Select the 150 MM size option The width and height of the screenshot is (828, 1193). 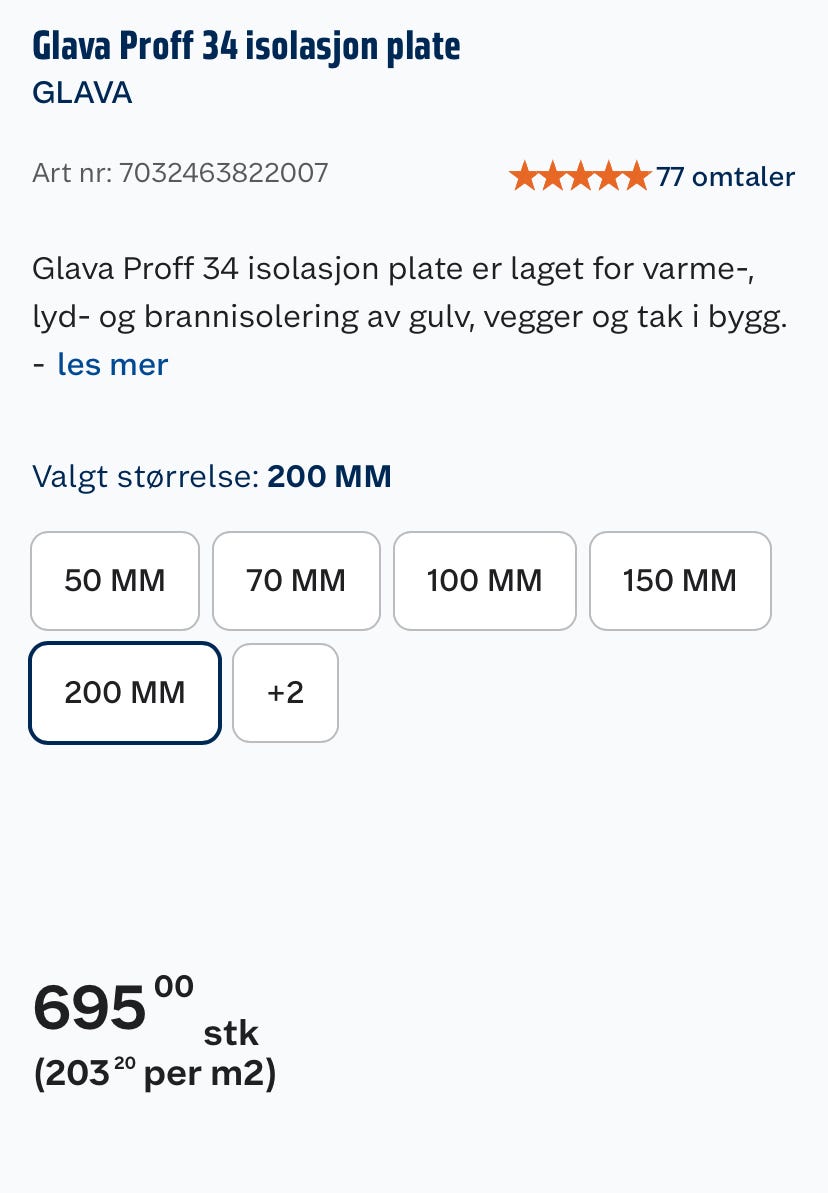(x=680, y=580)
